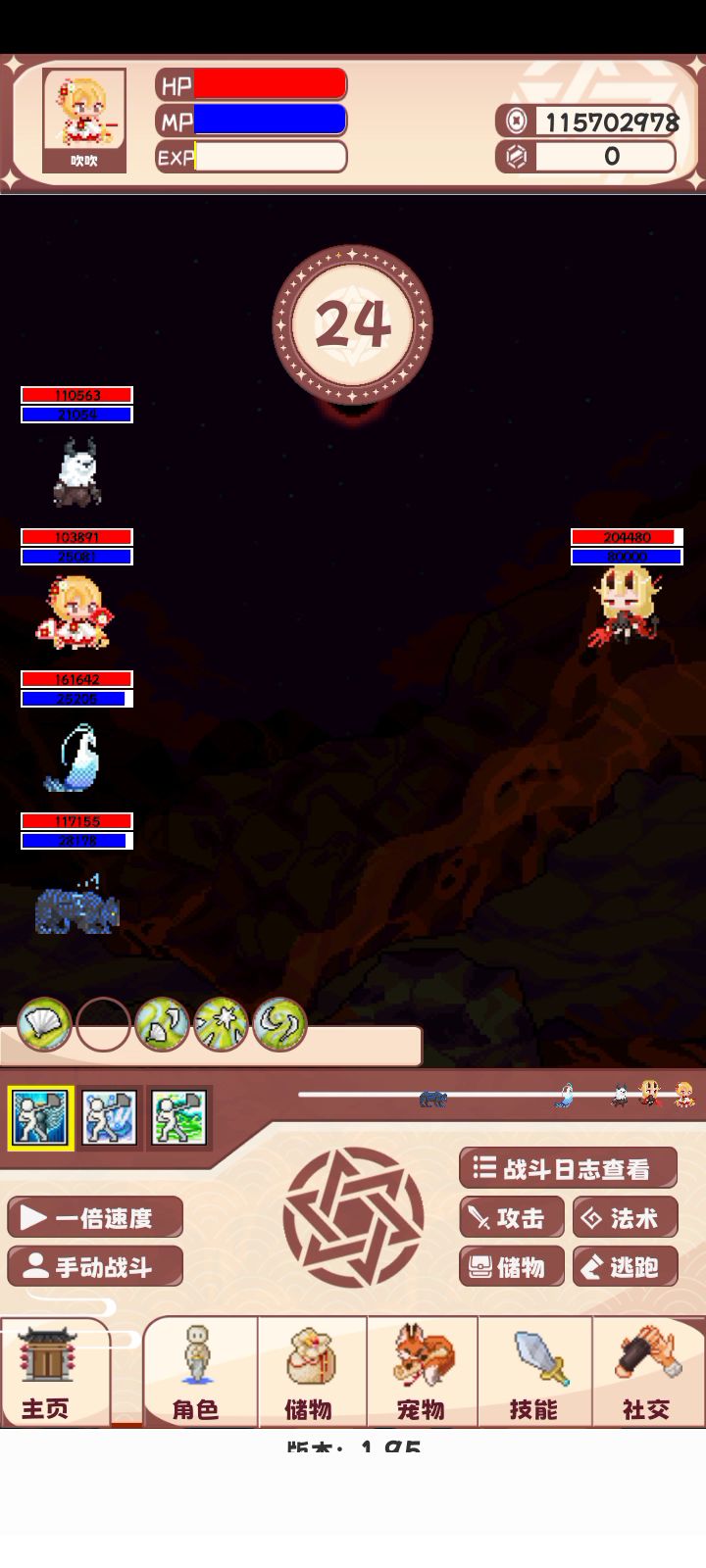Screen dimensions: 706x1568
Task: Tap the 攻击 attack button
Action: [x=511, y=1218]
